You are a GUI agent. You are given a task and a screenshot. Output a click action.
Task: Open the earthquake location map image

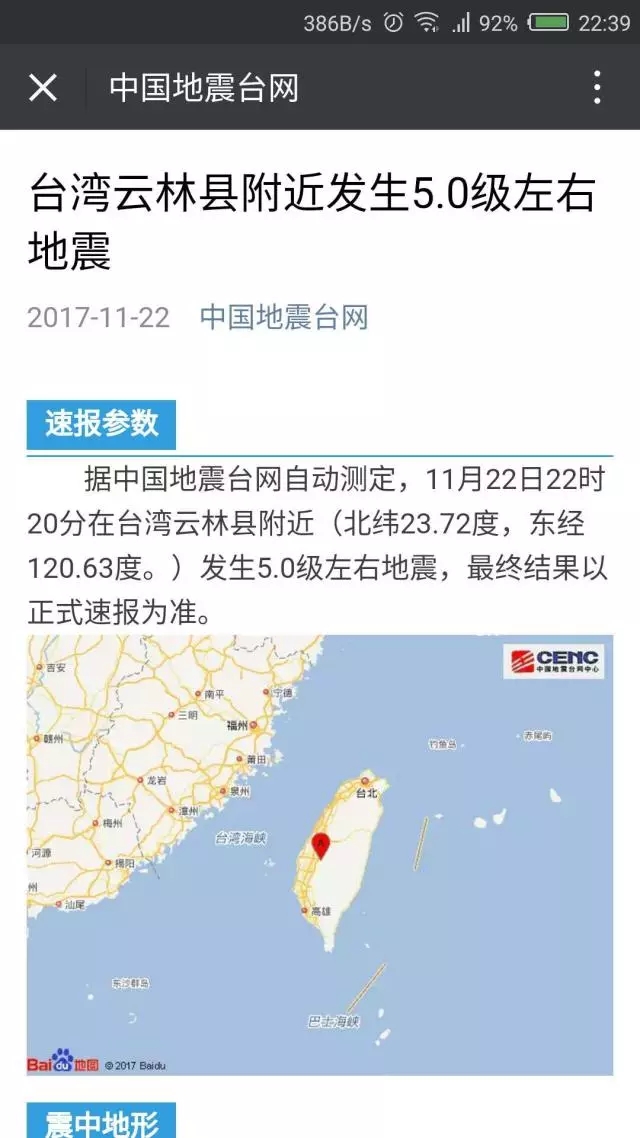point(320,855)
